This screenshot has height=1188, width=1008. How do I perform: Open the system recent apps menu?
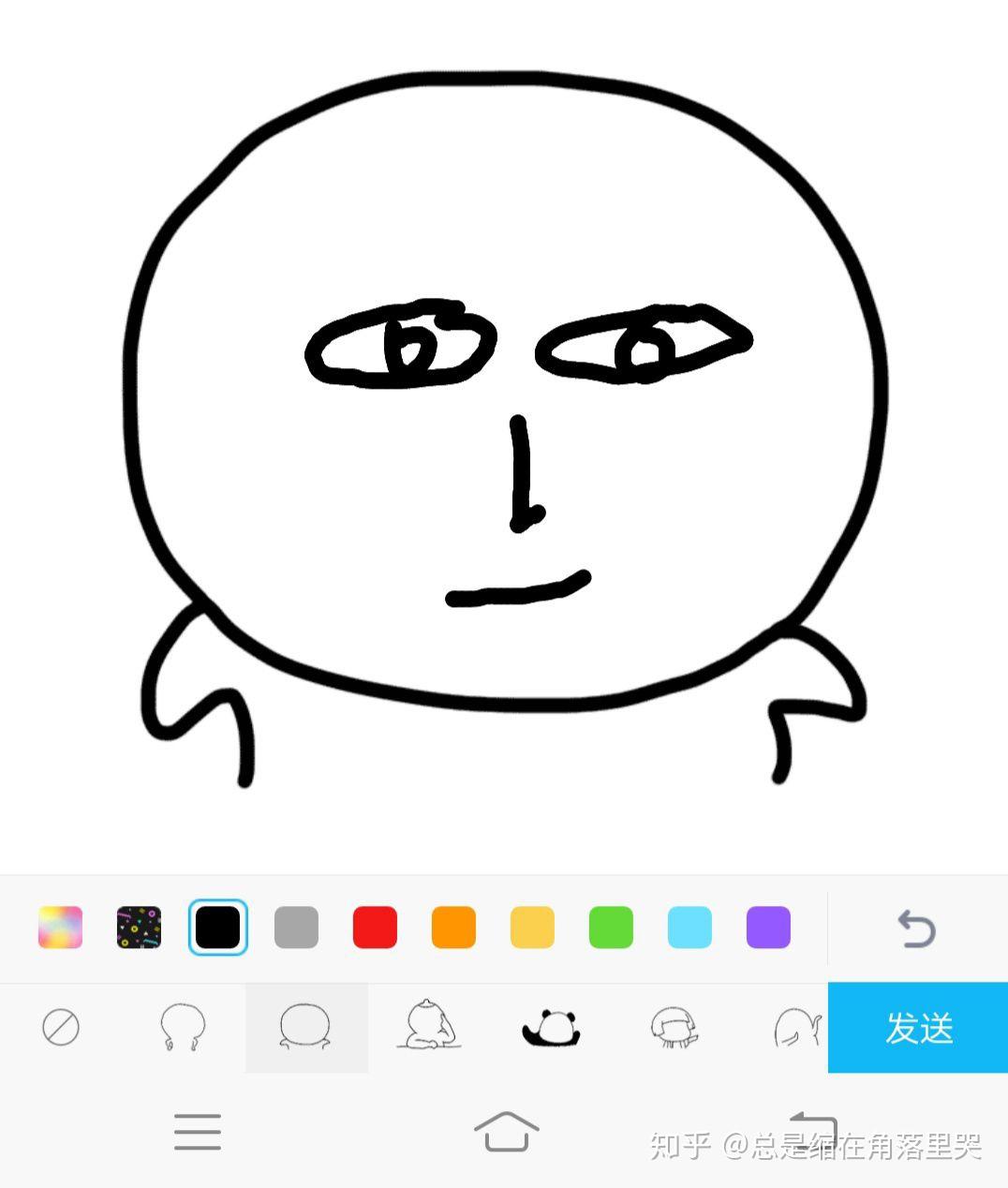[x=198, y=1131]
